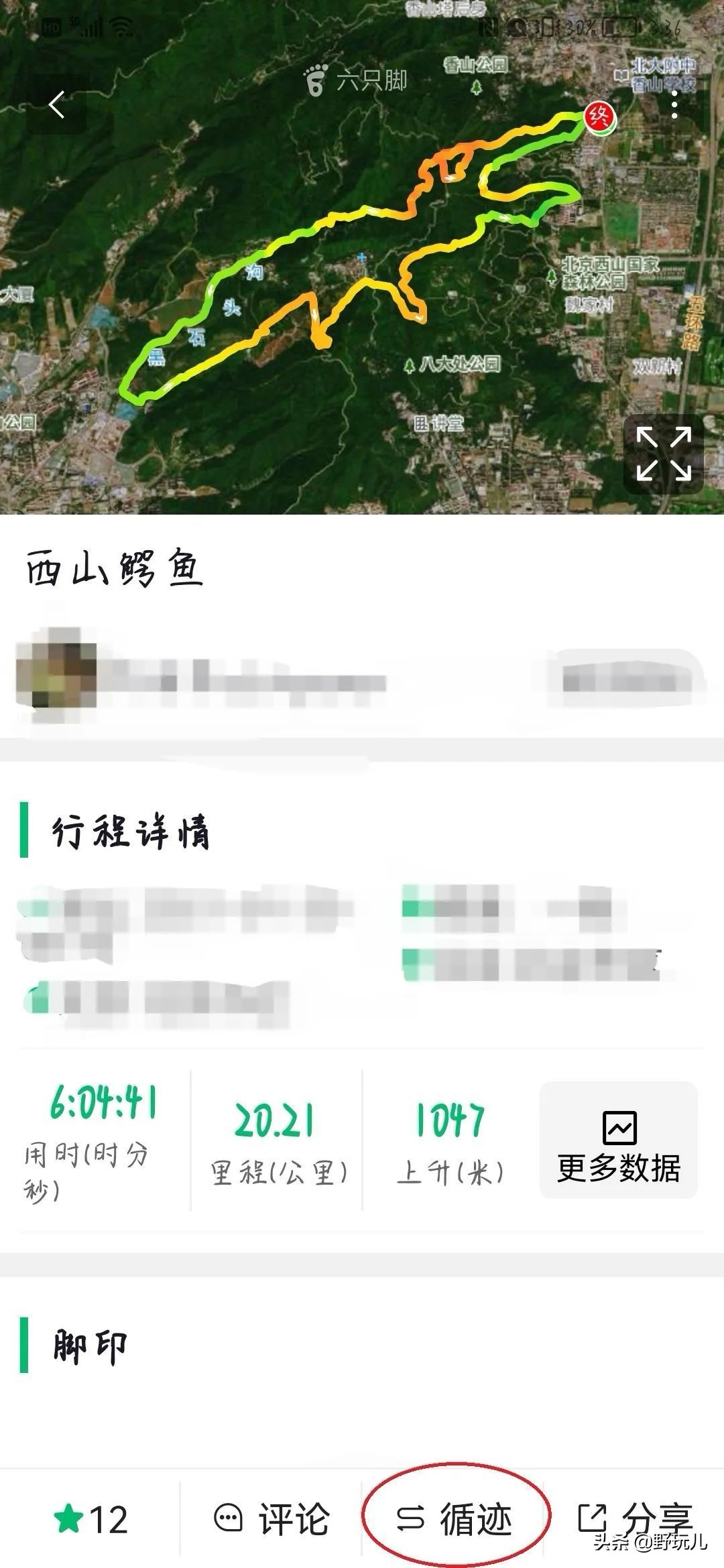The image size is (724, 1568).
Task: Select the 终 finish marker on the route
Action: [599, 116]
